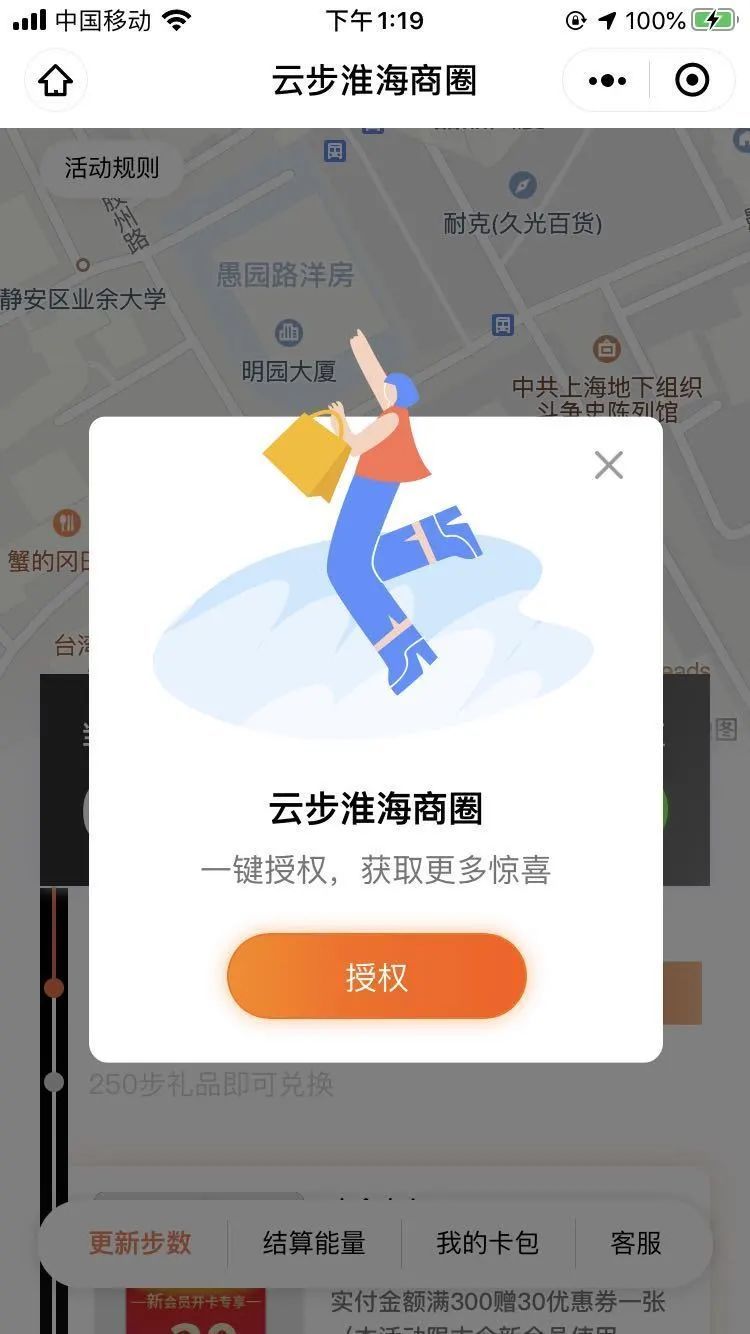Go to mini program home
750x1334 pixels.
click(56, 80)
